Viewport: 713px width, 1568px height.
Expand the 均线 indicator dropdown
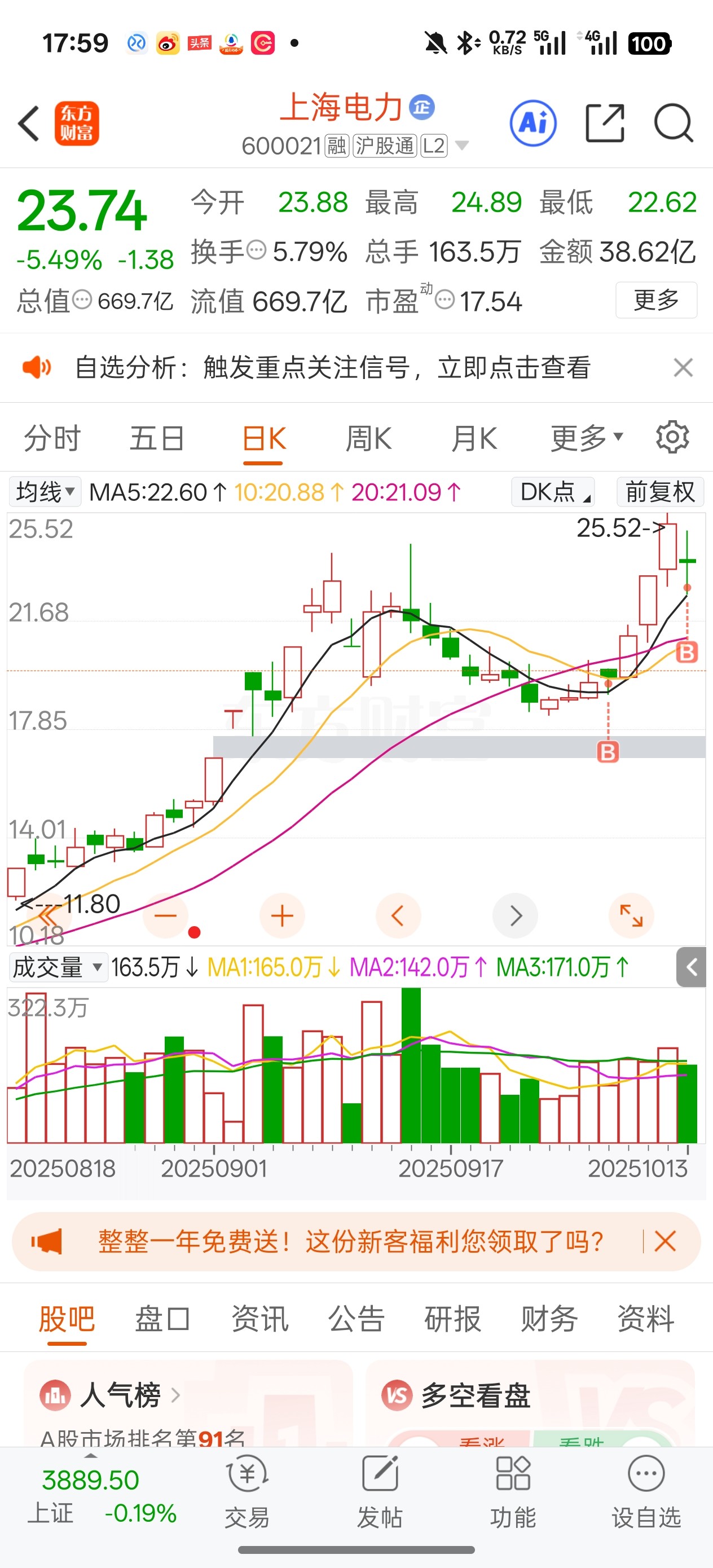(46, 492)
